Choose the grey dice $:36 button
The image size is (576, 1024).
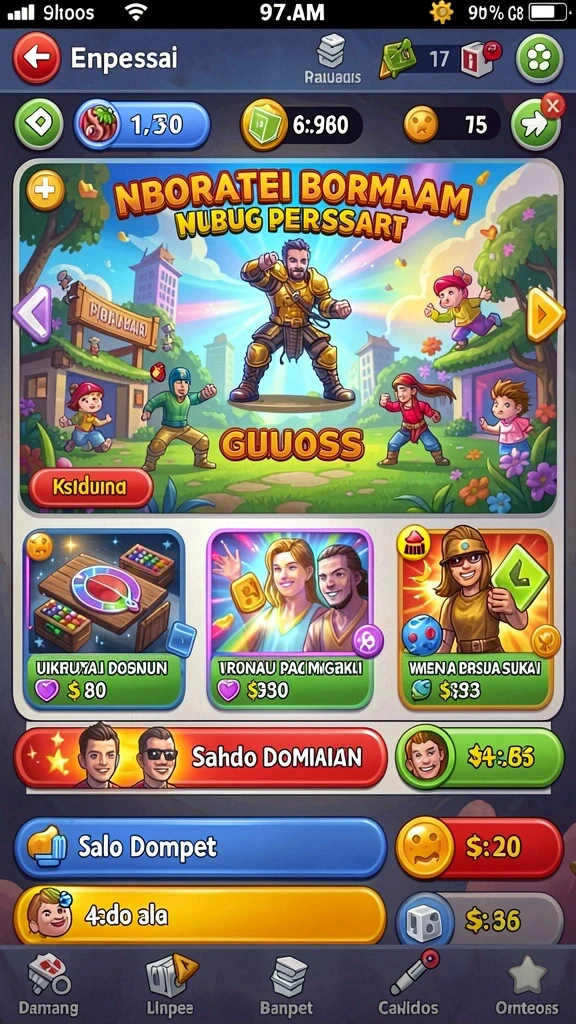point(479,920)
